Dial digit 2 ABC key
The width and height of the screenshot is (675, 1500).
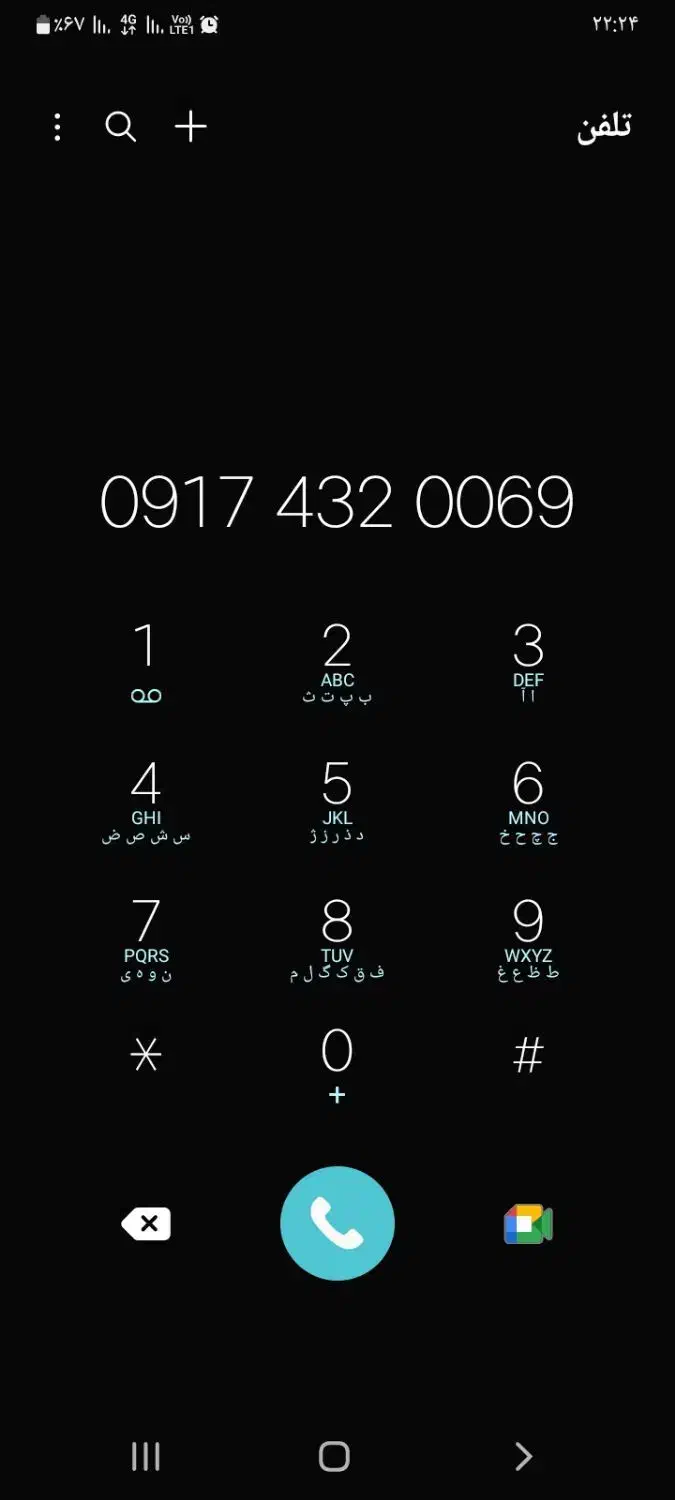pos(337,660)
